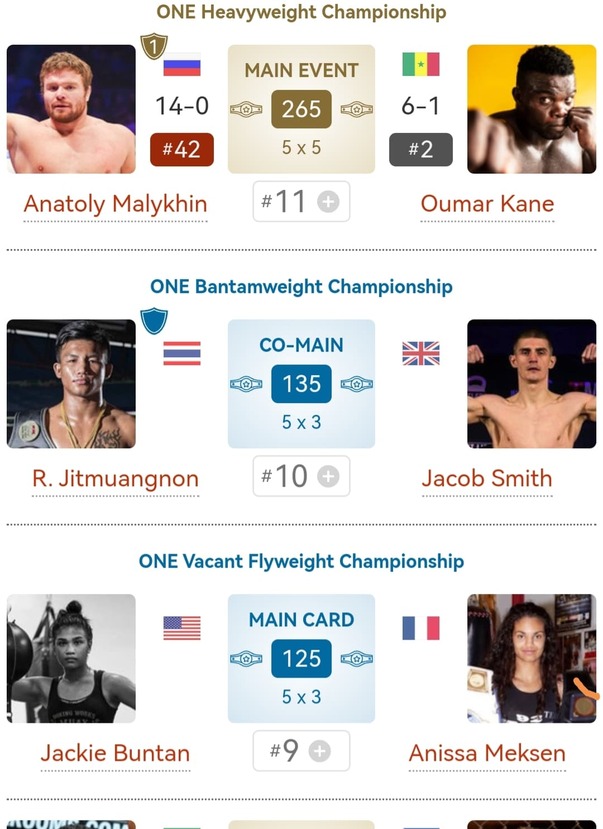
Task: Tap Anissa Meksen's fighter photo
Action: [531, 659]
